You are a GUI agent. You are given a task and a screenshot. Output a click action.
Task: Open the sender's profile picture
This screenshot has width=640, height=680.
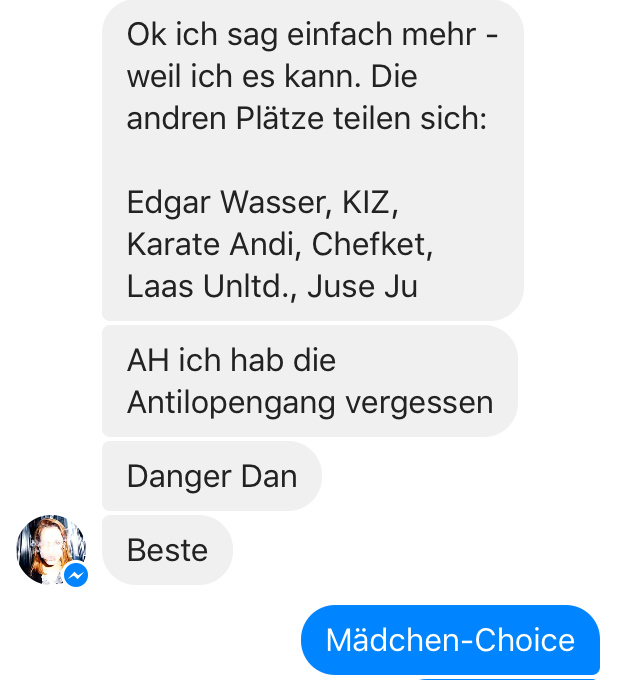(x=50, y=549)
